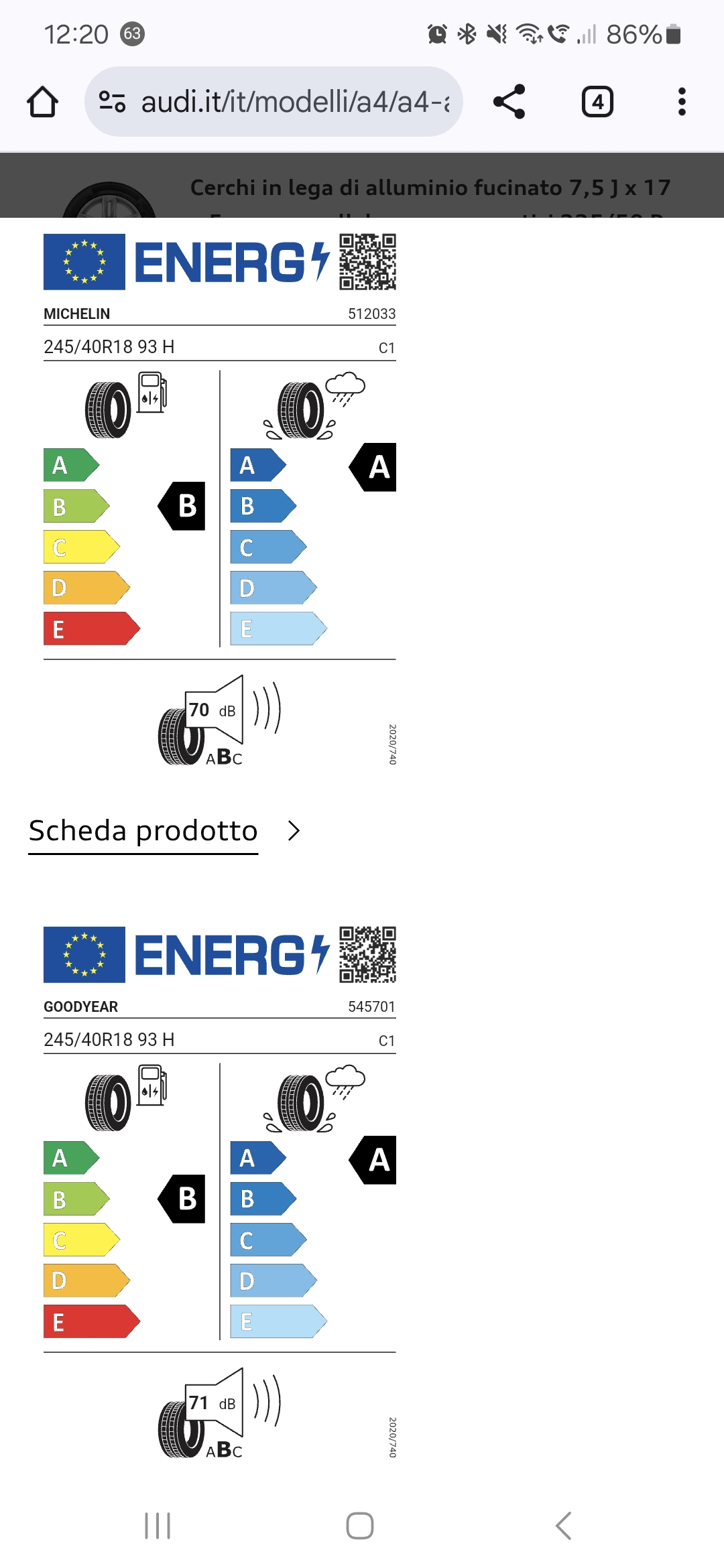The height and width of the screenshot is (1568, 724).
Task: Go back using the system back button
Action: point(564,1526)
